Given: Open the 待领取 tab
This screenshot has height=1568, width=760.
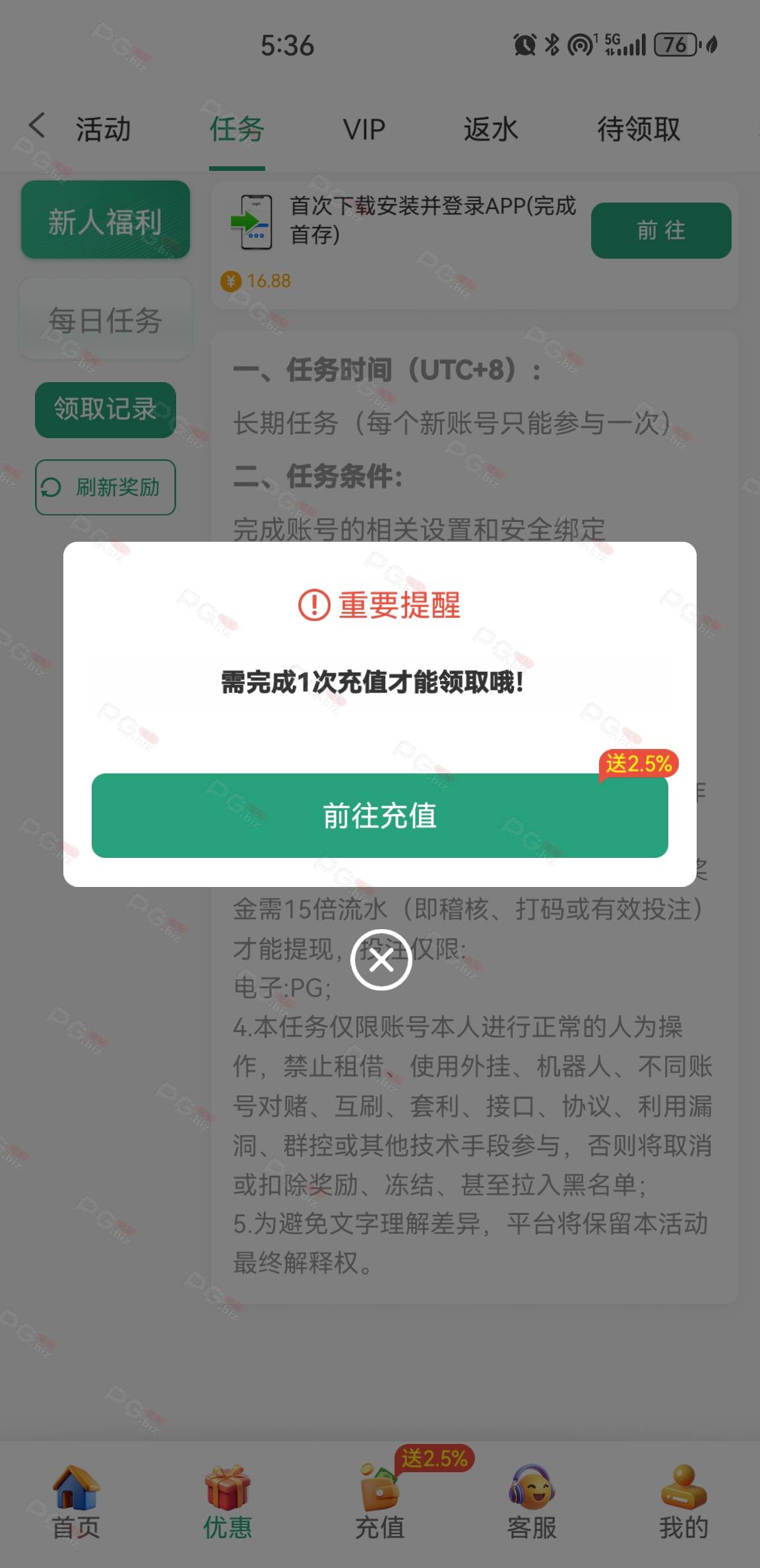Looking at the screenshot, I should coord(638,129).
